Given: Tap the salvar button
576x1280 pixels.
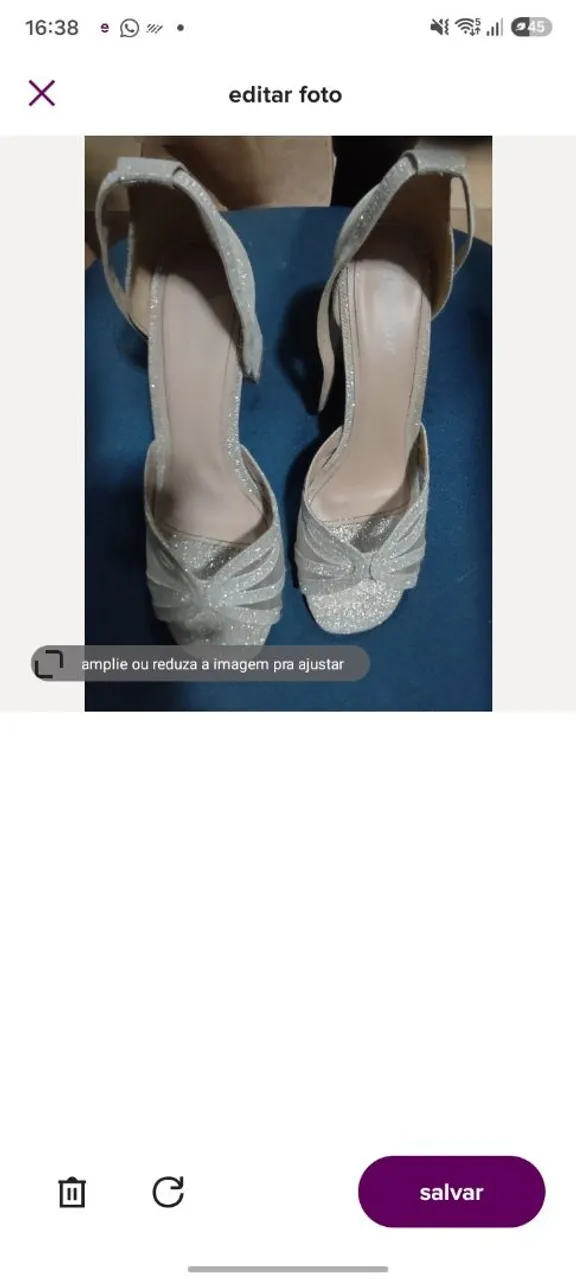Looking at the screenshot, I should 451,1192.
